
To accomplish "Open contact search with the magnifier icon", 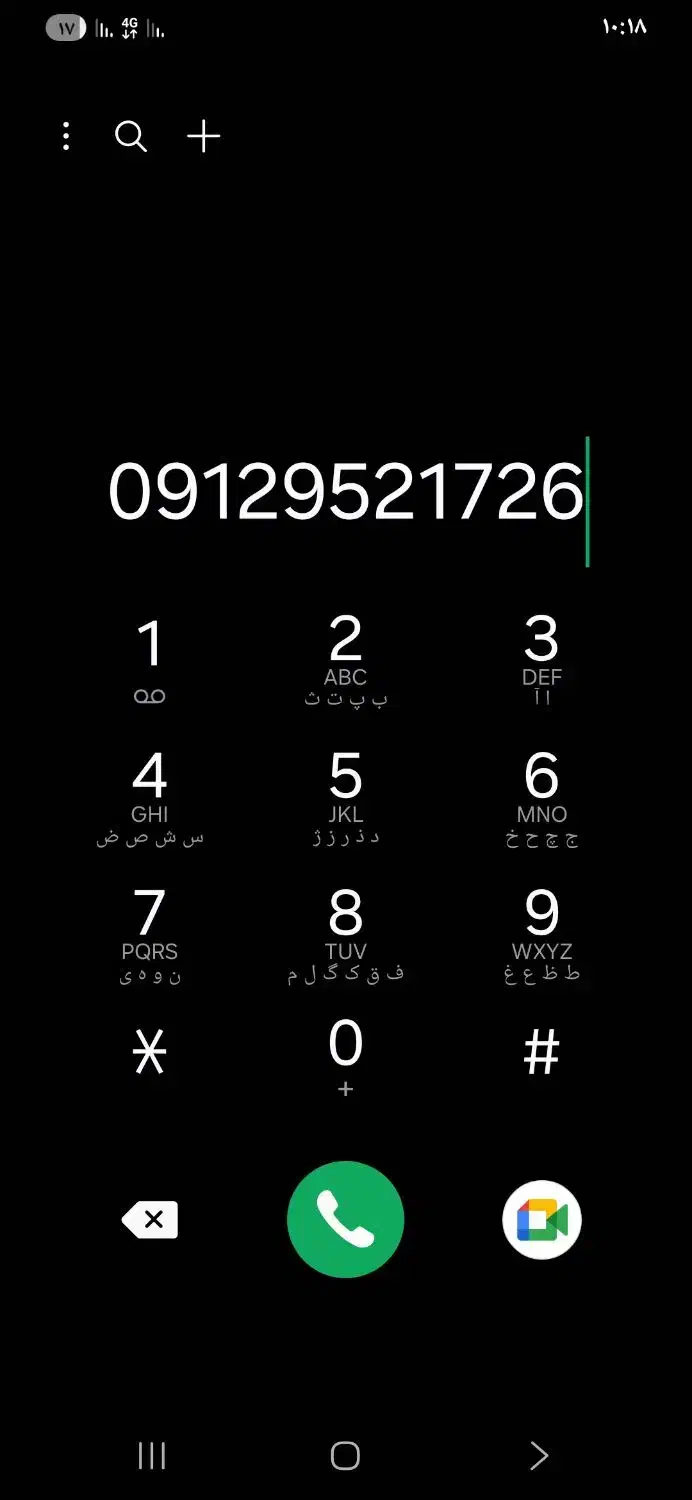I will click(131, 136).
